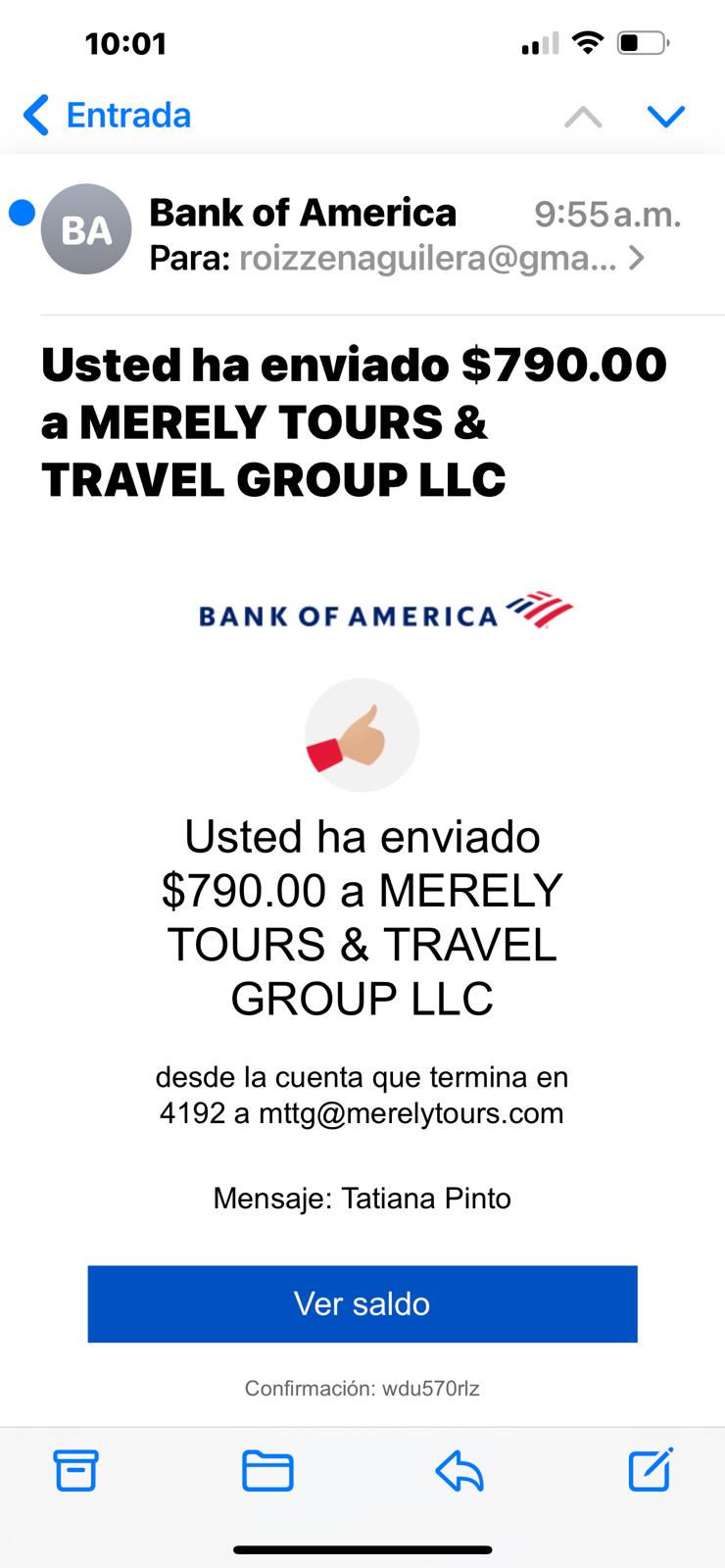Go back to the Entrada mailbox
725x1568 pixels.
(107, 116)
